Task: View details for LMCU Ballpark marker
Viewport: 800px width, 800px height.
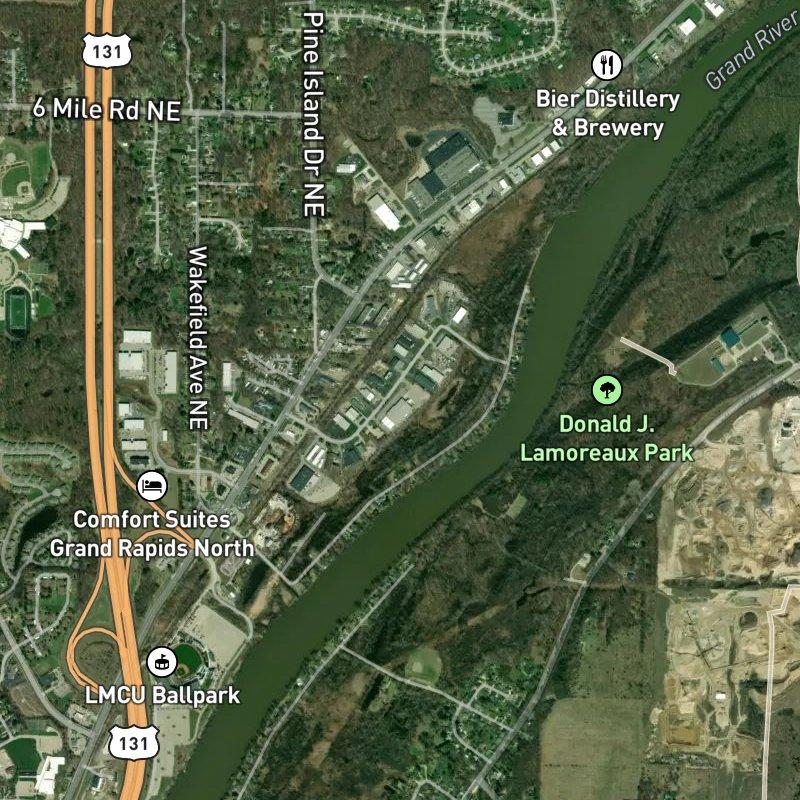Action: coord(160,661)
